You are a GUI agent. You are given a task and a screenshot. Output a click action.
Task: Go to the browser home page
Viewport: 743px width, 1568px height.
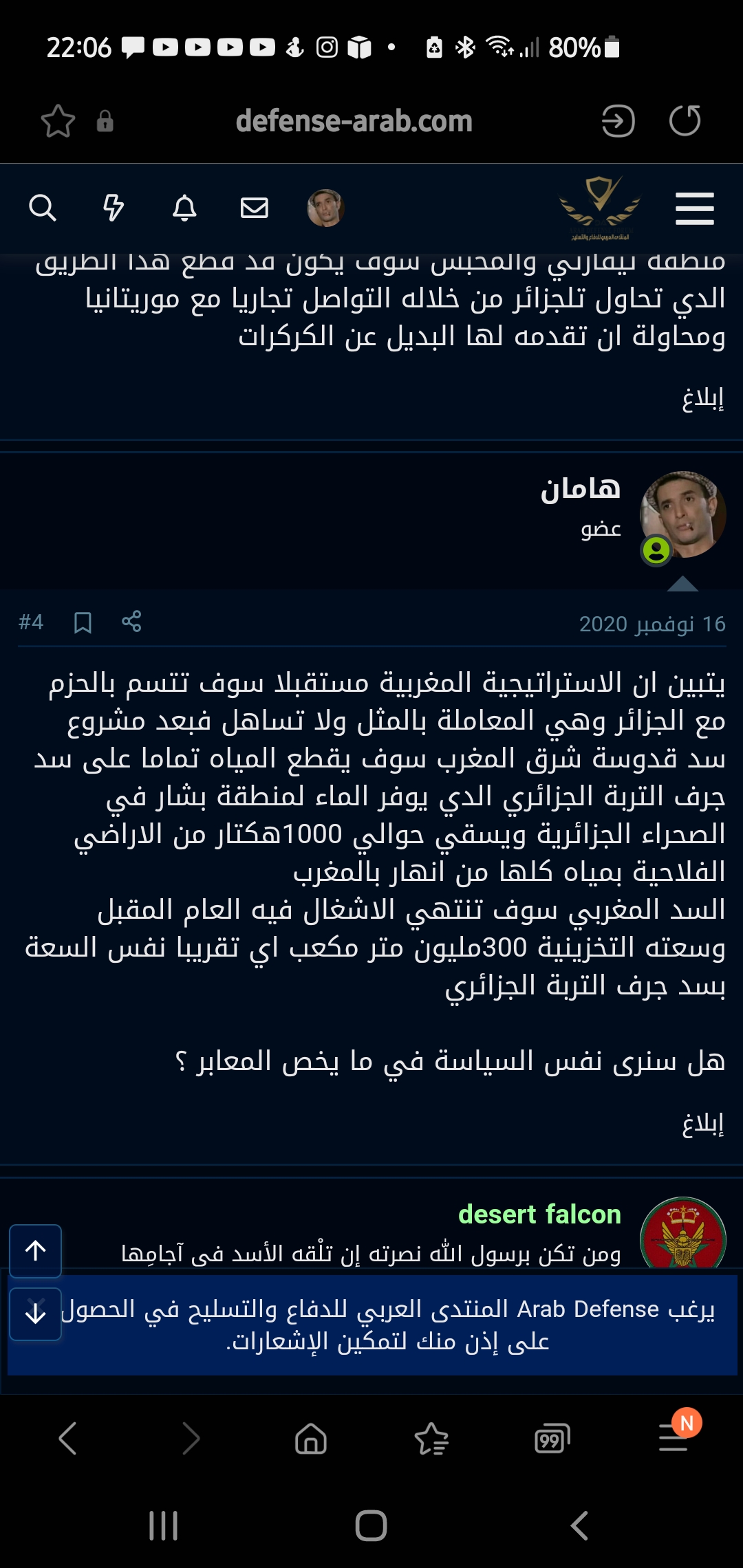click(x=311, y=1439)
